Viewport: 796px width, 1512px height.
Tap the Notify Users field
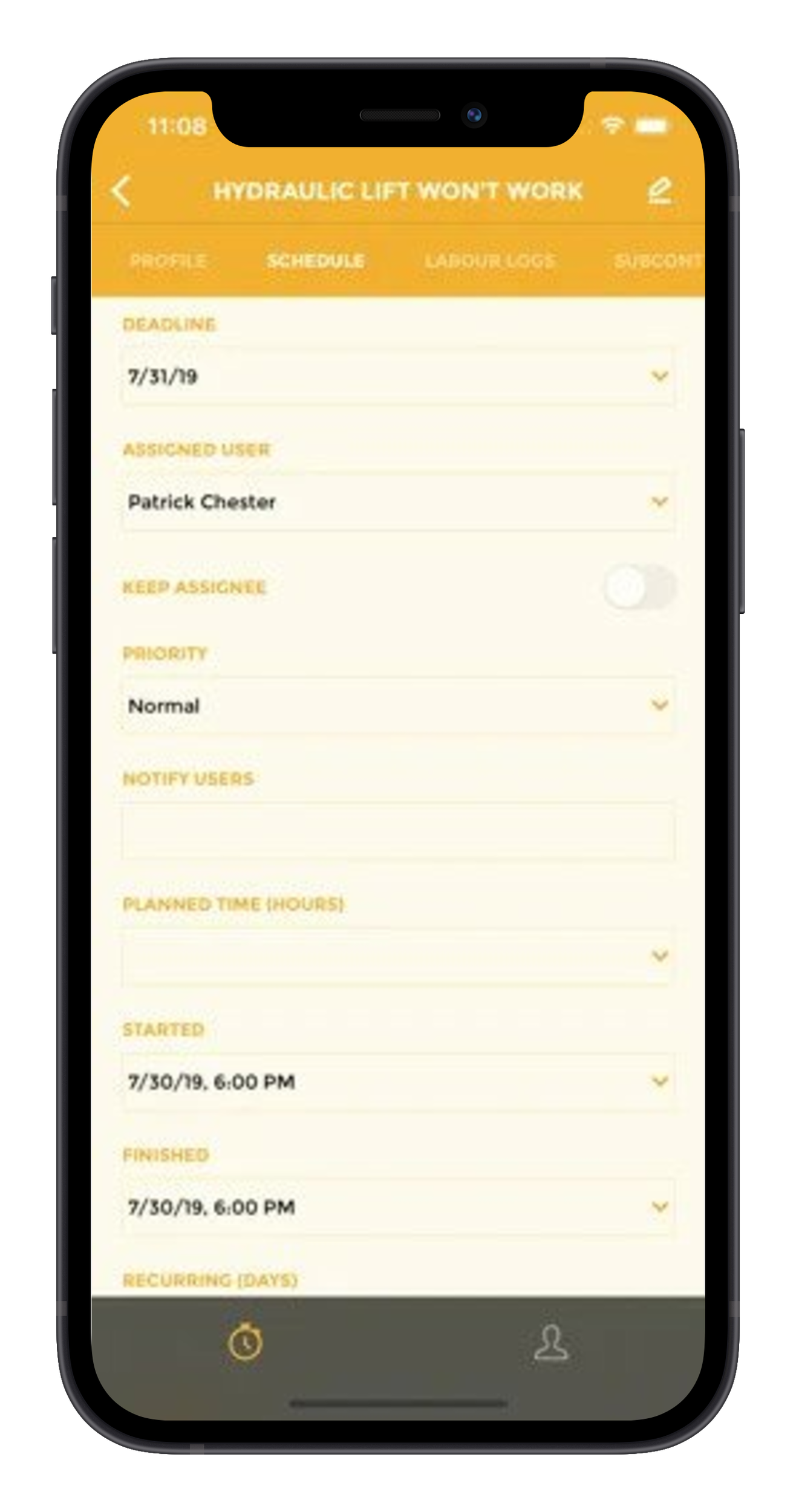pos(397,831)
